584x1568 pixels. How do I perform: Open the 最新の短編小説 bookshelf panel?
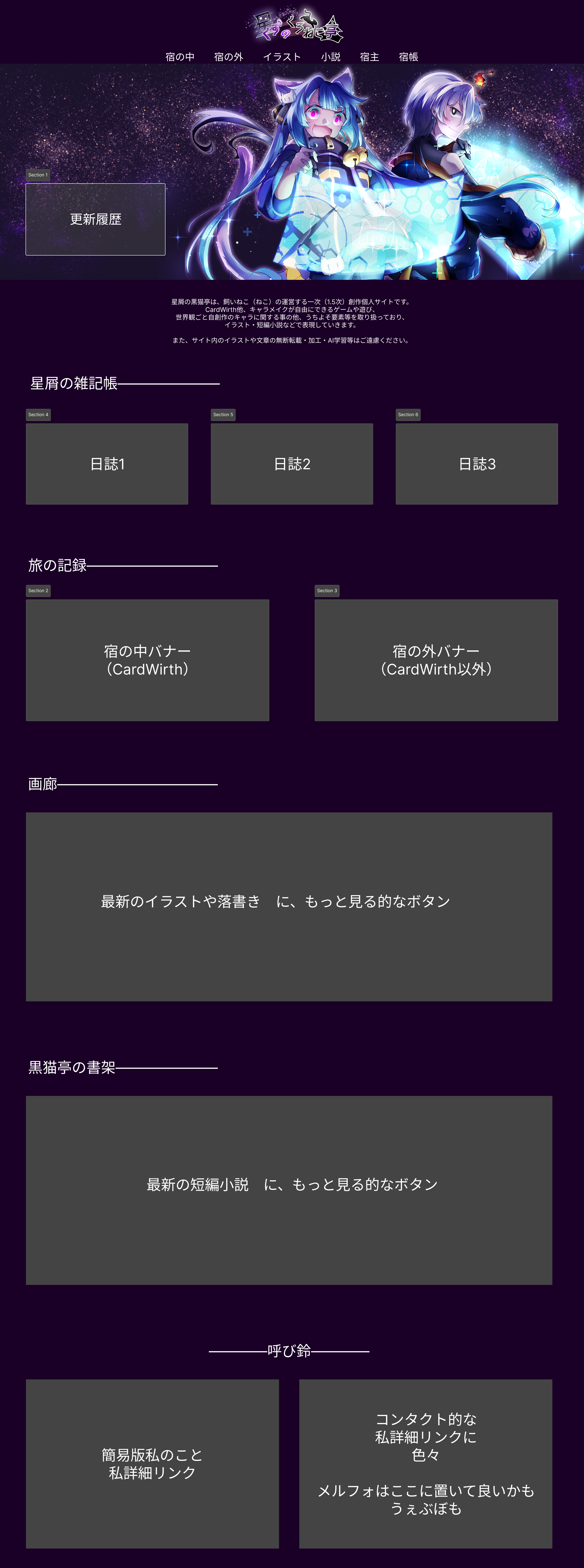point(289,1190)
